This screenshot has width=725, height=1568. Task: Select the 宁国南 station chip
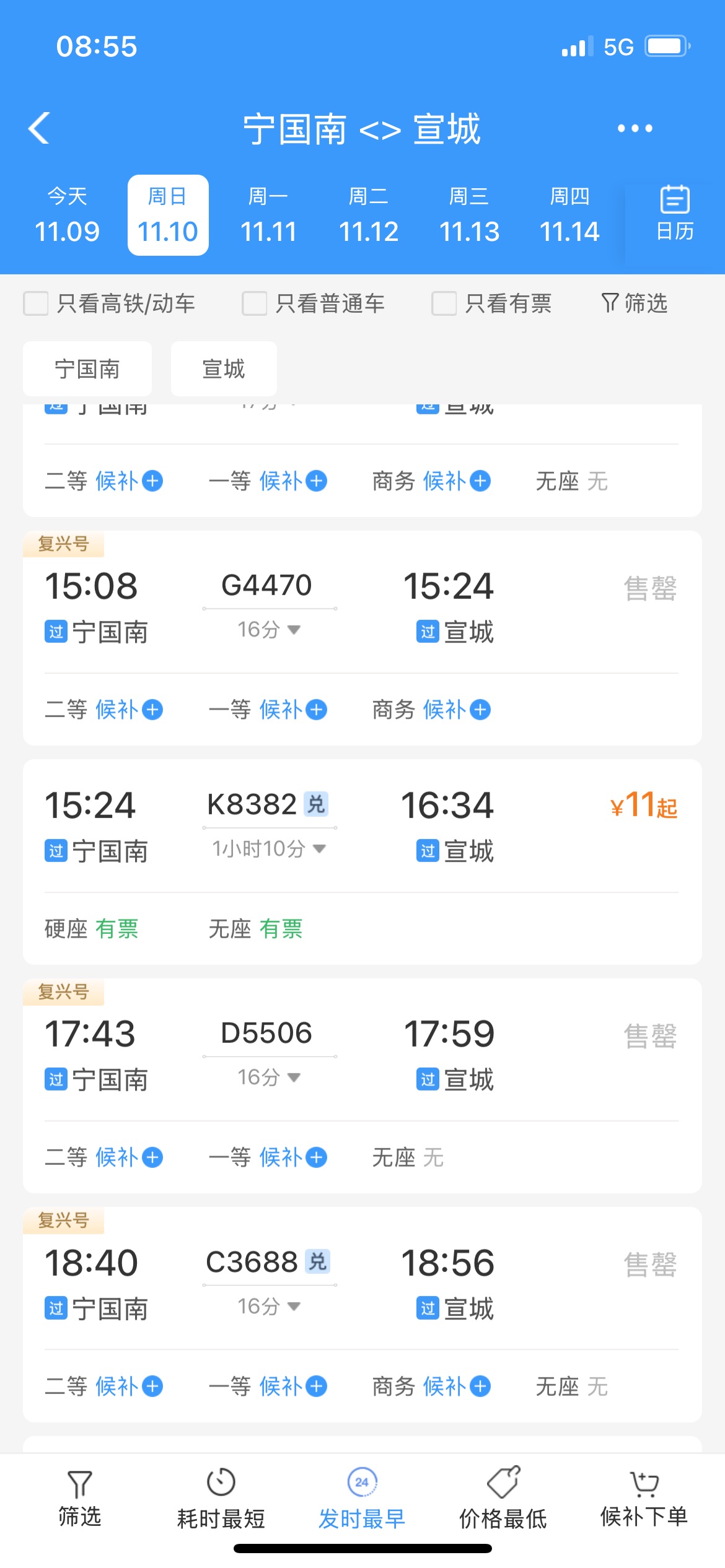tap(87, 368)
